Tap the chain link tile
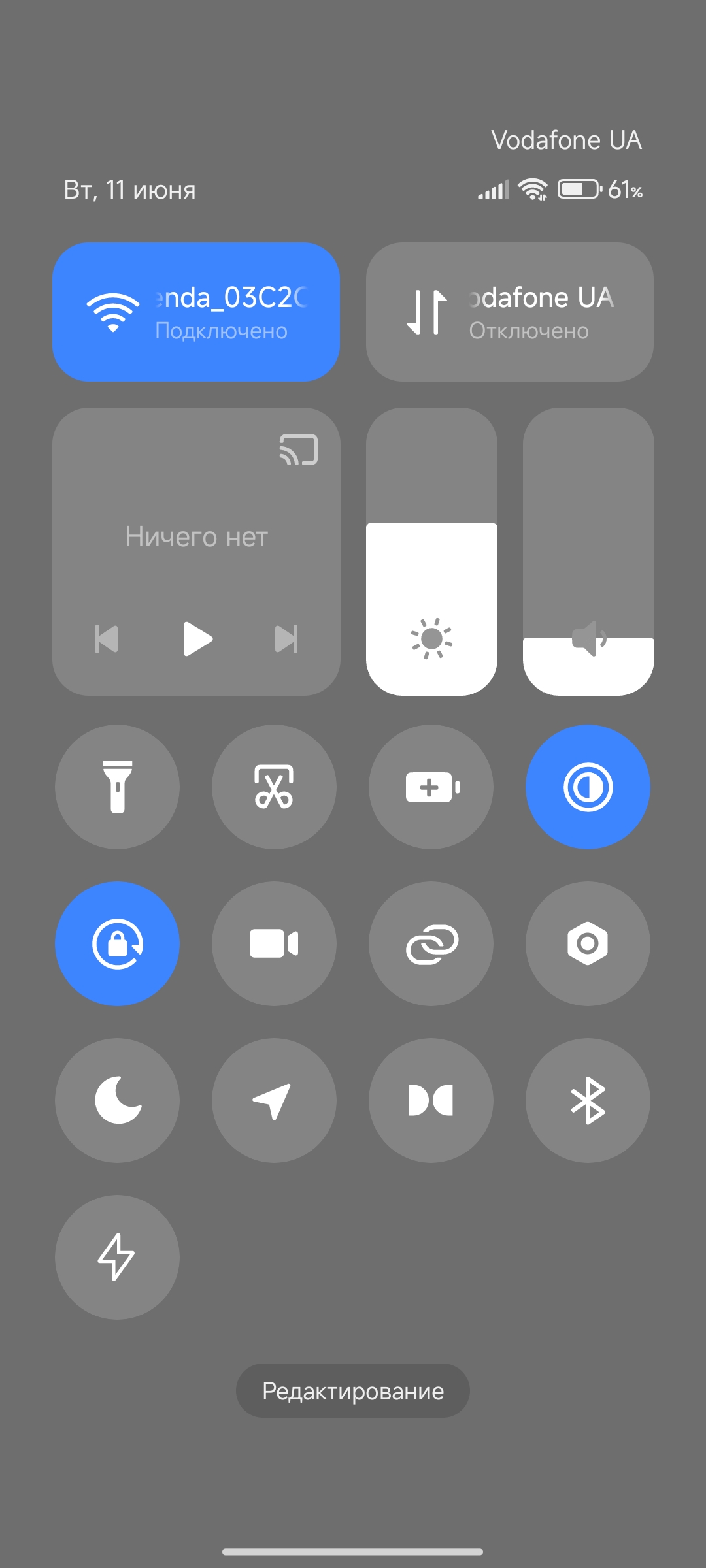 click(x=431, y=943)
